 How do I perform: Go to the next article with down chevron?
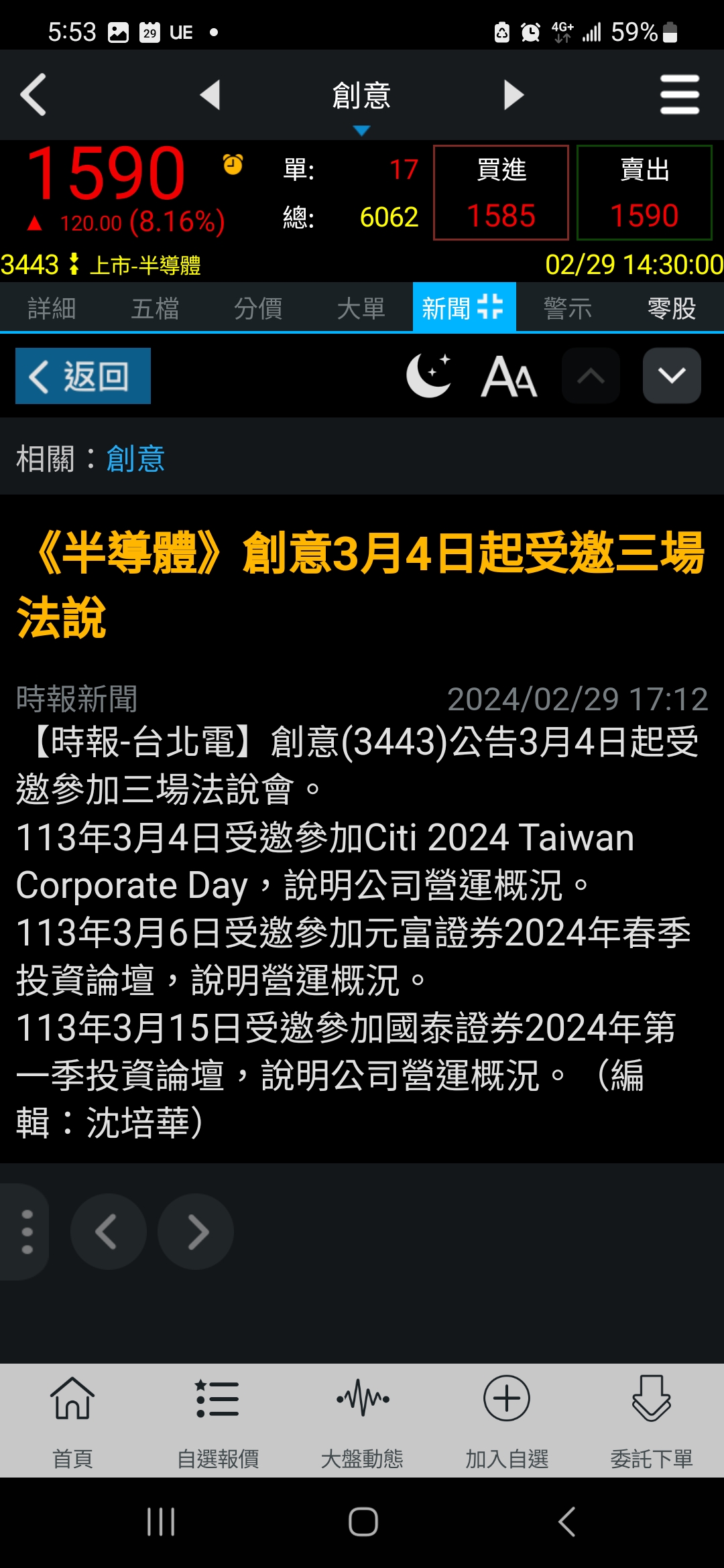[x=672, y=376]
